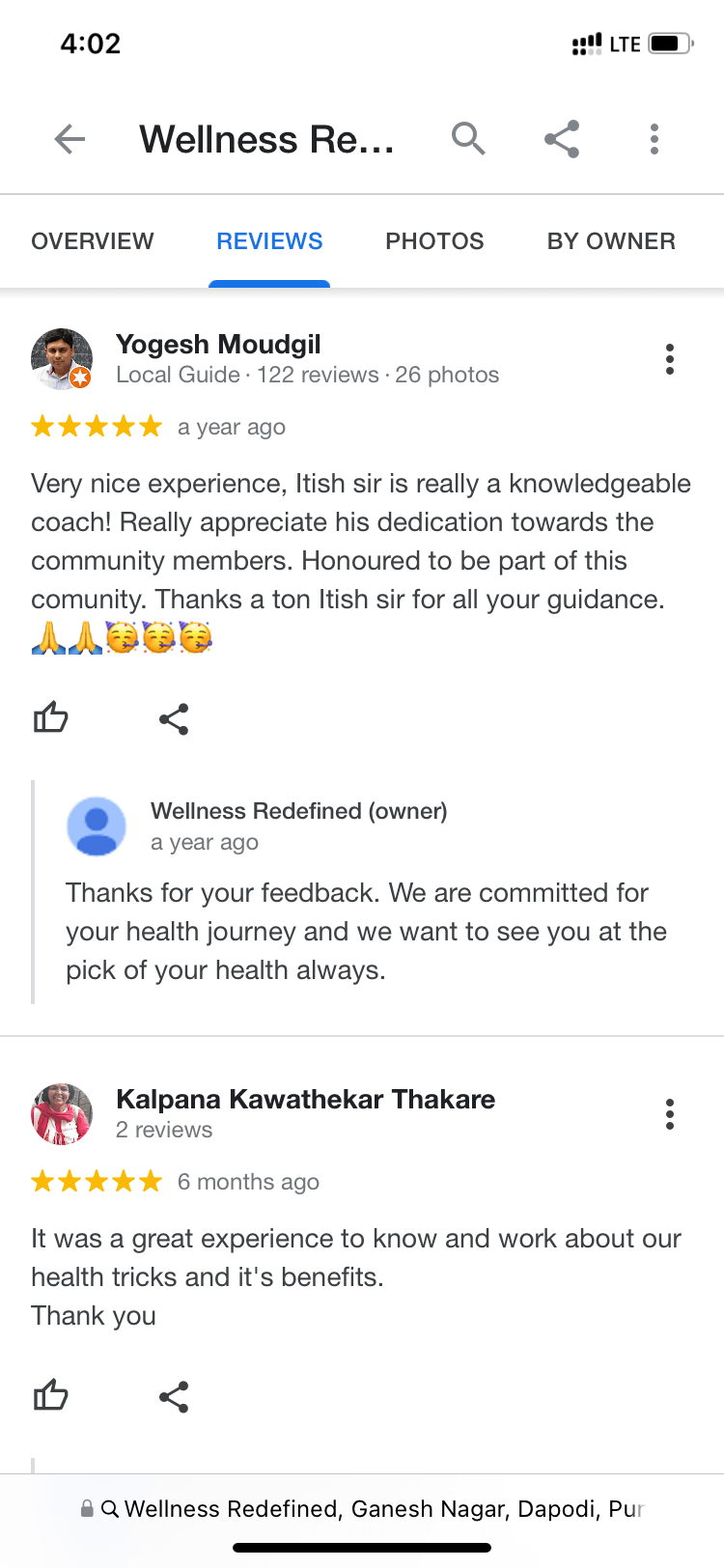724x1568 pixels.
Task: Like Yogesh Moudgil's review
Action: (x=51, y=718)
